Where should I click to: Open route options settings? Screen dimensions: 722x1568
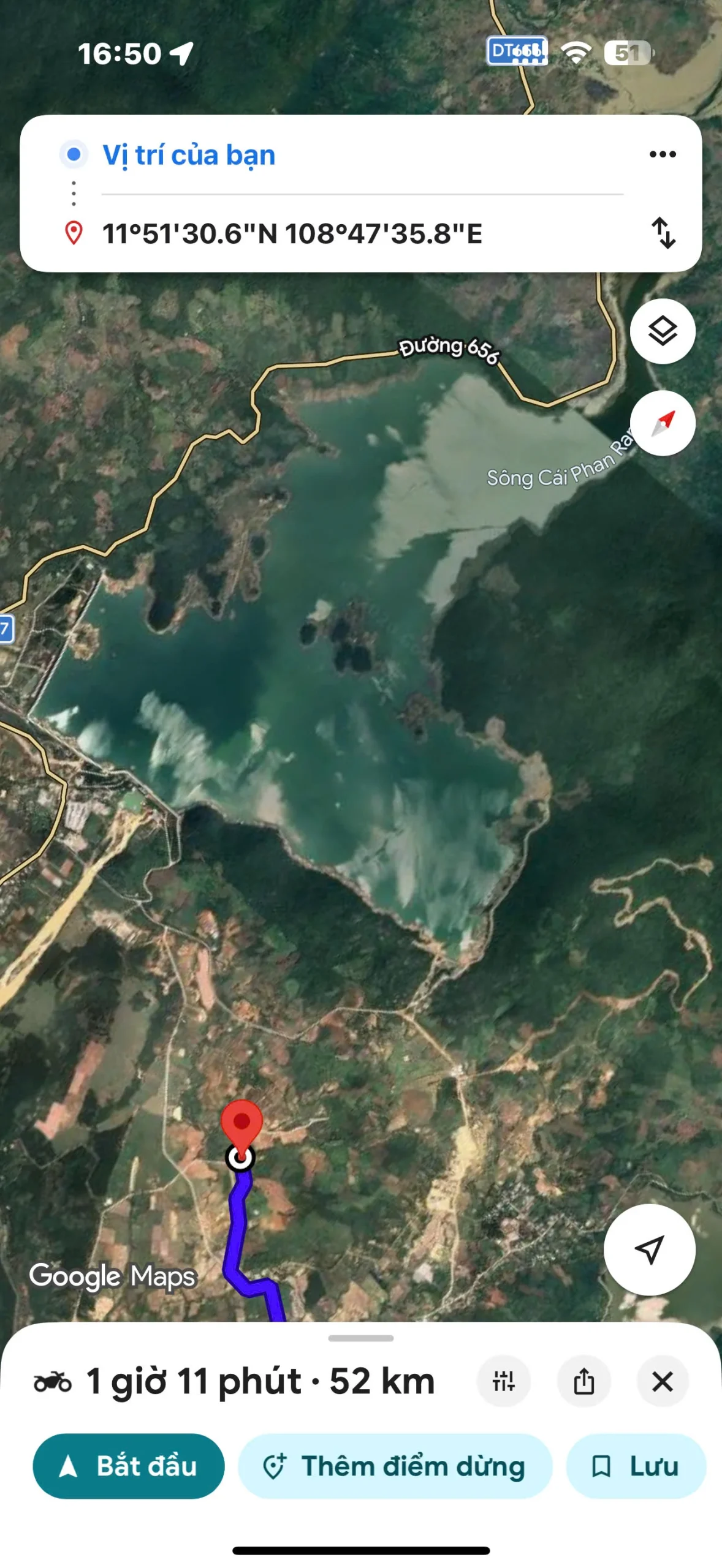tap(504, 1381)
